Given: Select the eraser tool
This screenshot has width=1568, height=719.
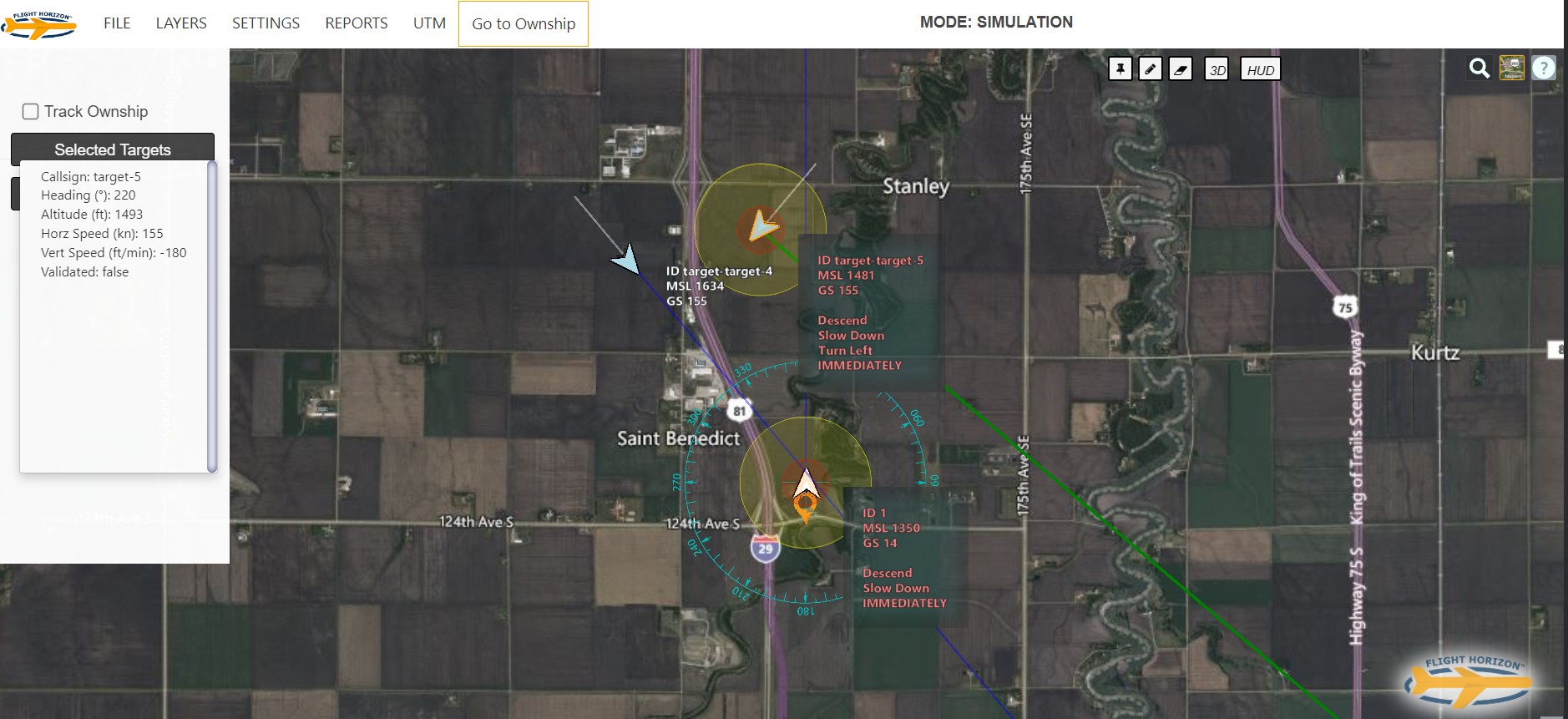Looking at the screenshot, I should coord(1180,69).
